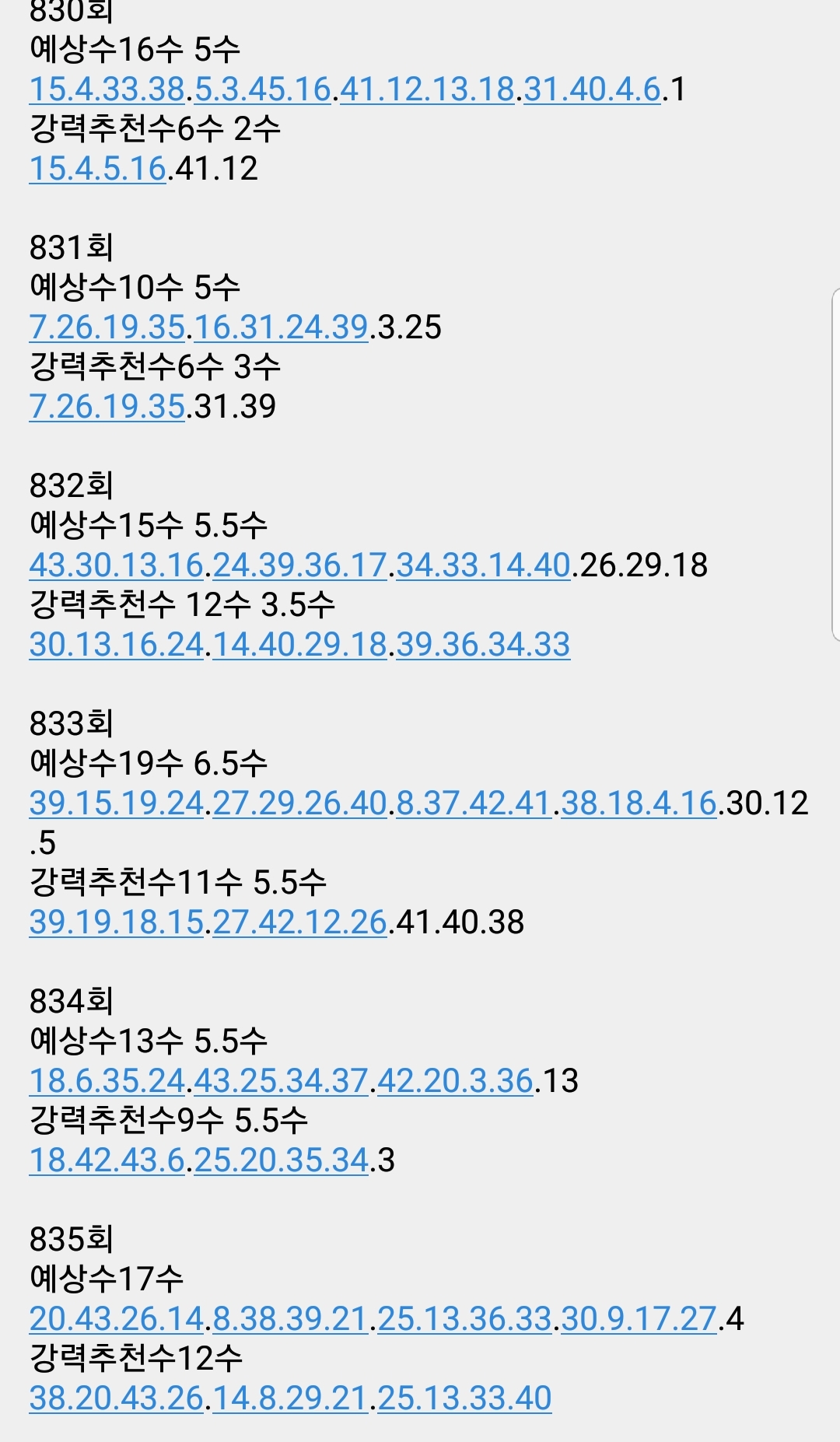This screenshot has width=840, height=1442.
Task: Select the link 38.18.4.16
Action: [639, 803]
